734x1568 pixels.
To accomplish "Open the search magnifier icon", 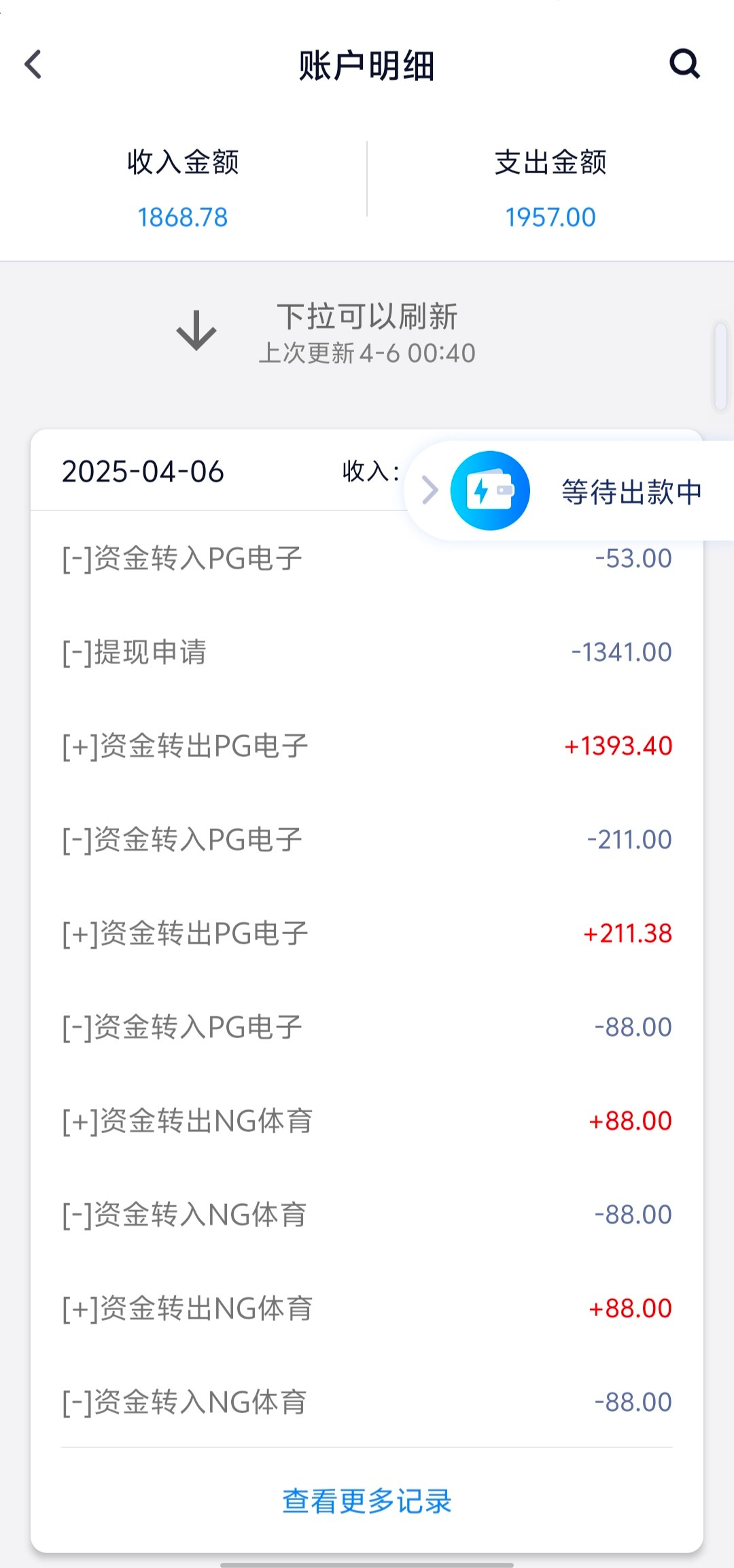I will tap(684, 65).
